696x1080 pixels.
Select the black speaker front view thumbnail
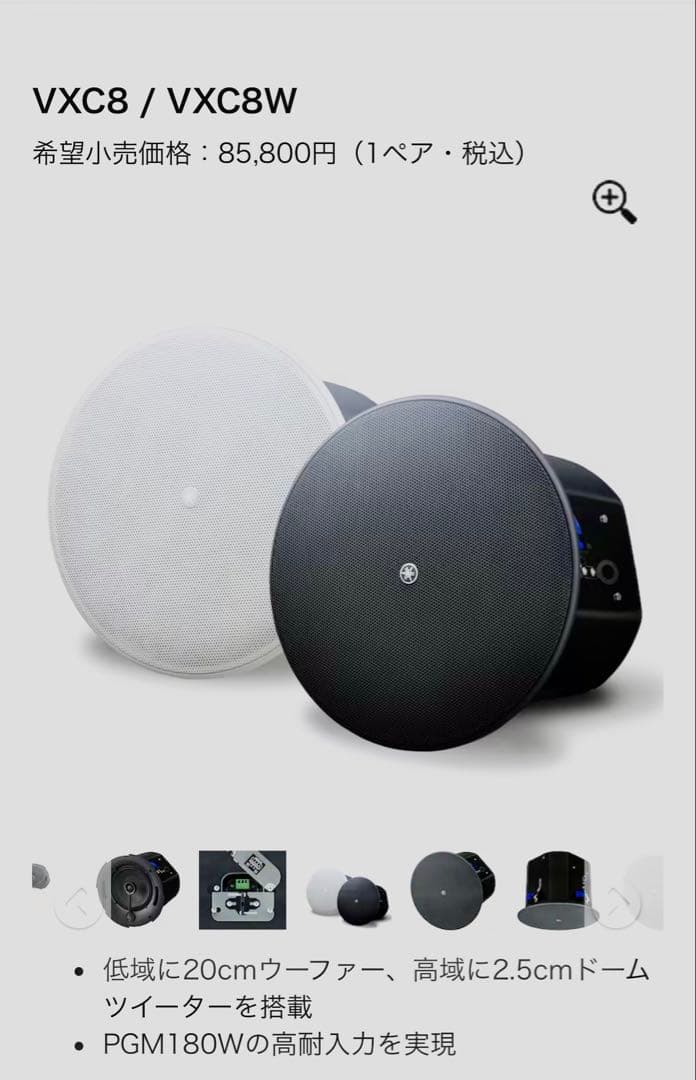[x=452, y=890]
